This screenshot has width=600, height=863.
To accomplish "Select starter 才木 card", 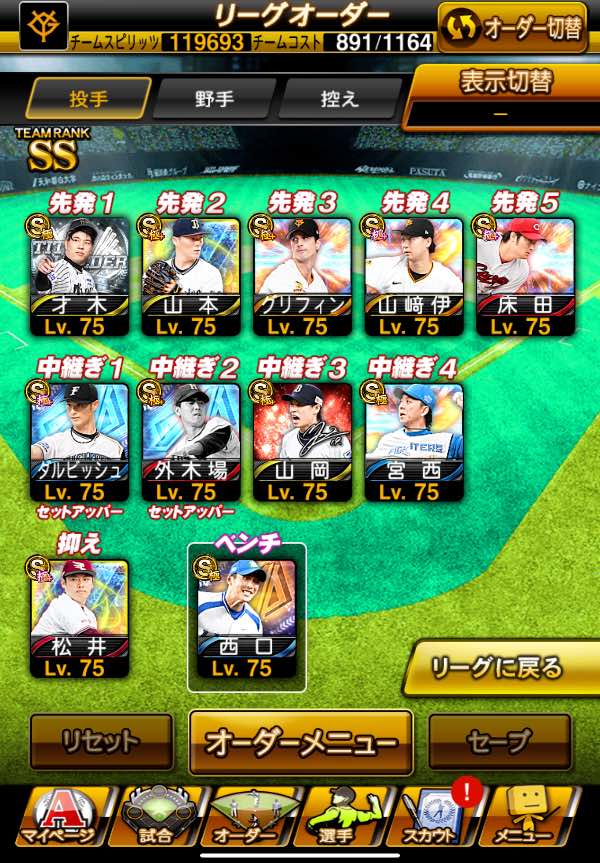I will (79, 276).
